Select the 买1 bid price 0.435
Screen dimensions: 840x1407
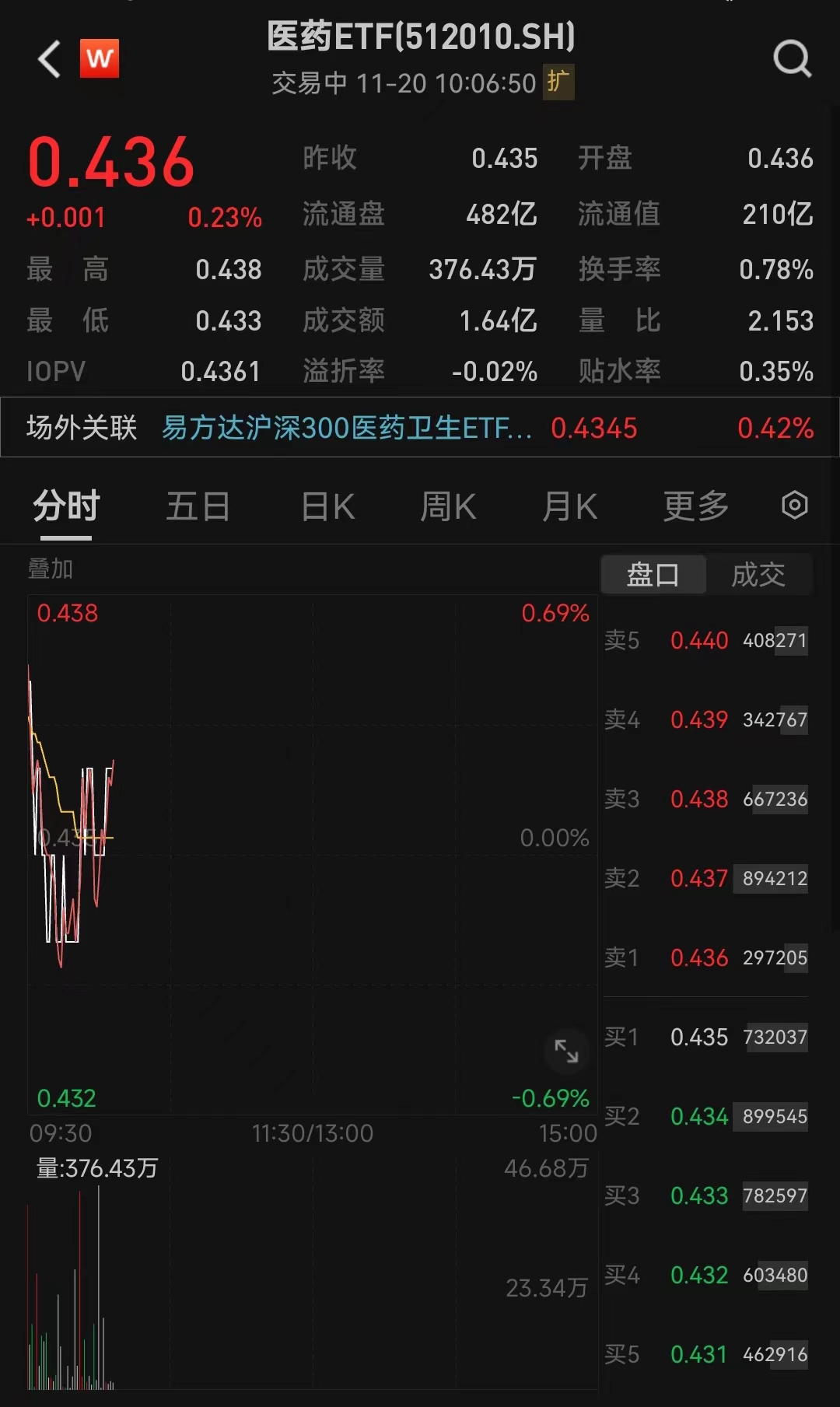point(699,1038)
